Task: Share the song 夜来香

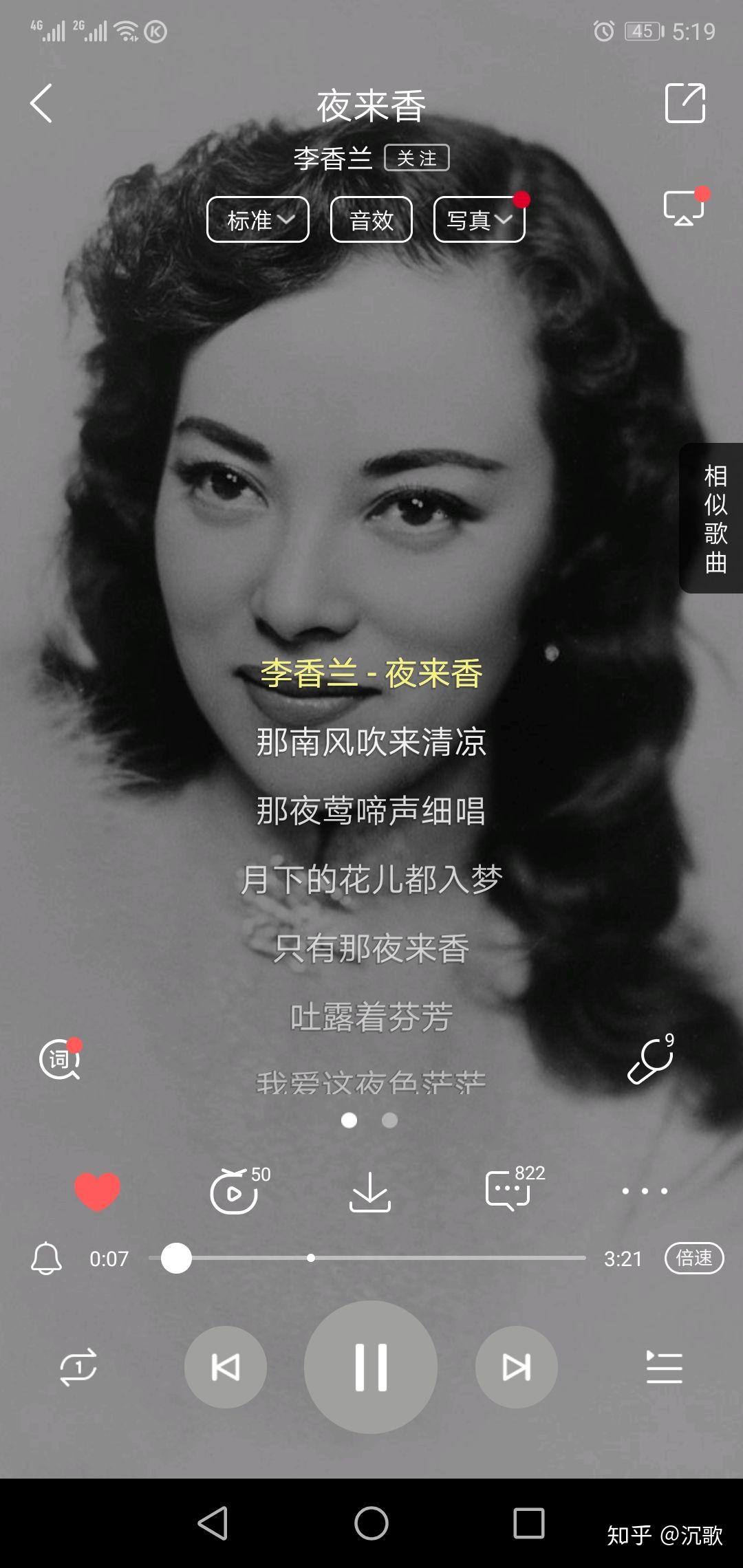Action: 685,103
